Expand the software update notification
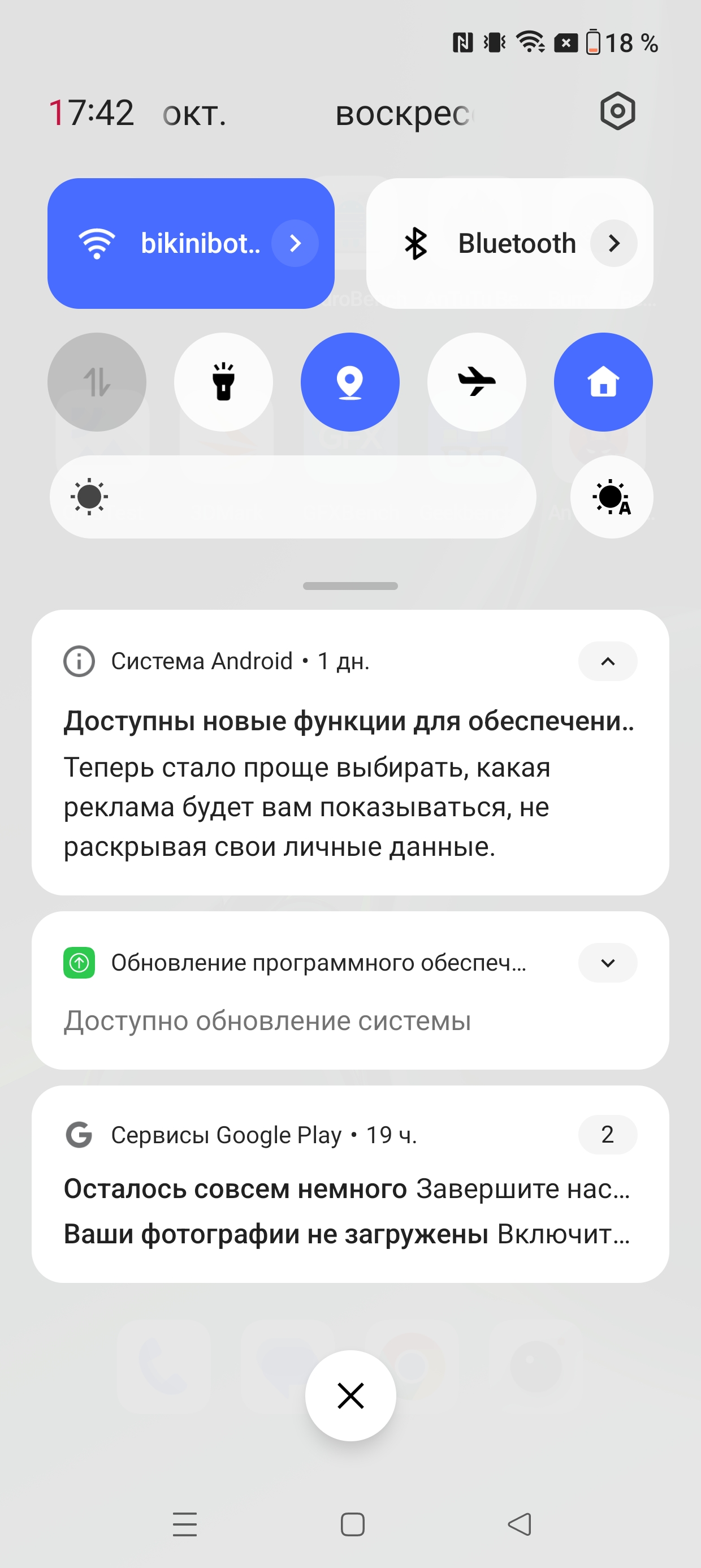Screen dimensions: 701x1568 pyautogui.click(x=607, y=962)
